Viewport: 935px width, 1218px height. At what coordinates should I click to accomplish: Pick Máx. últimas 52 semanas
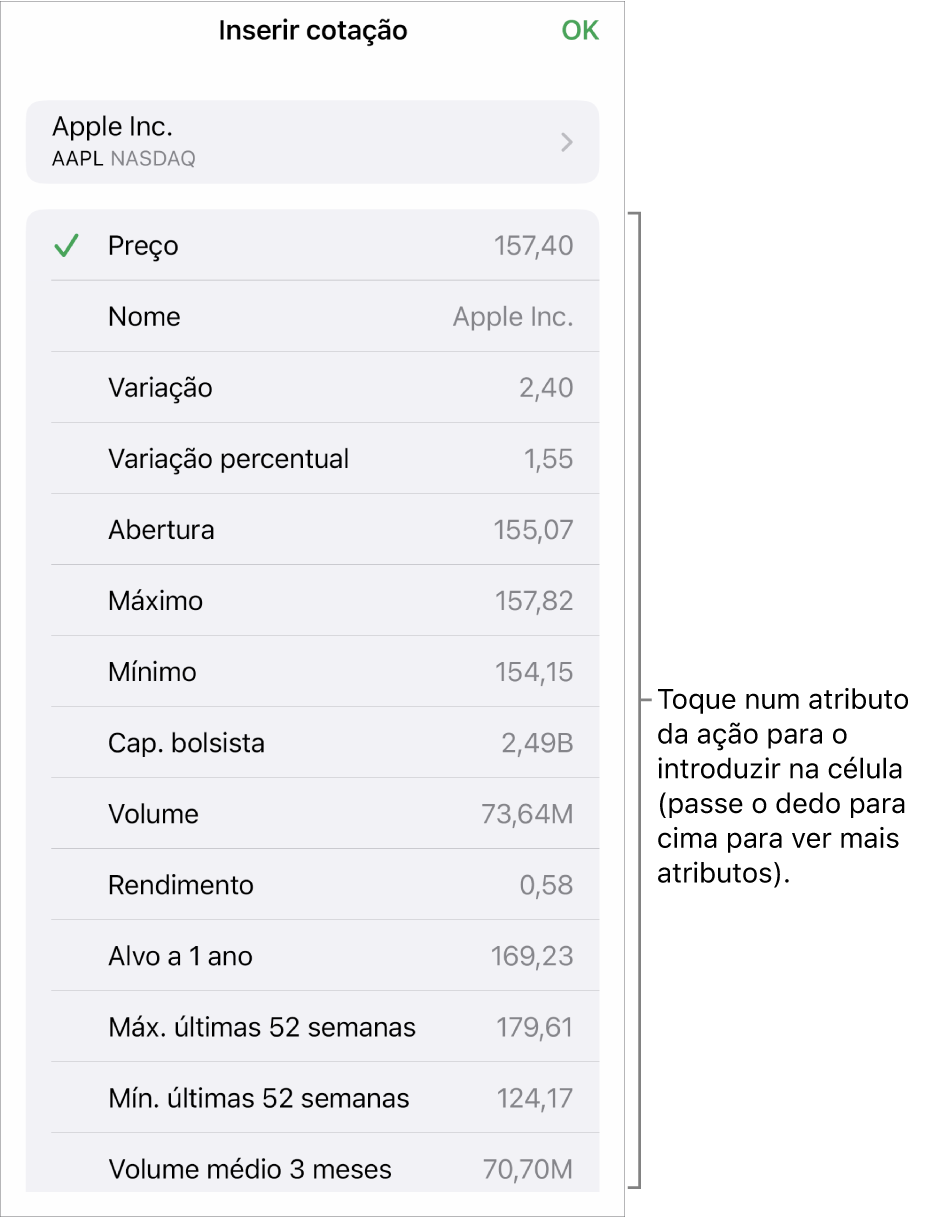(312, 1027)
